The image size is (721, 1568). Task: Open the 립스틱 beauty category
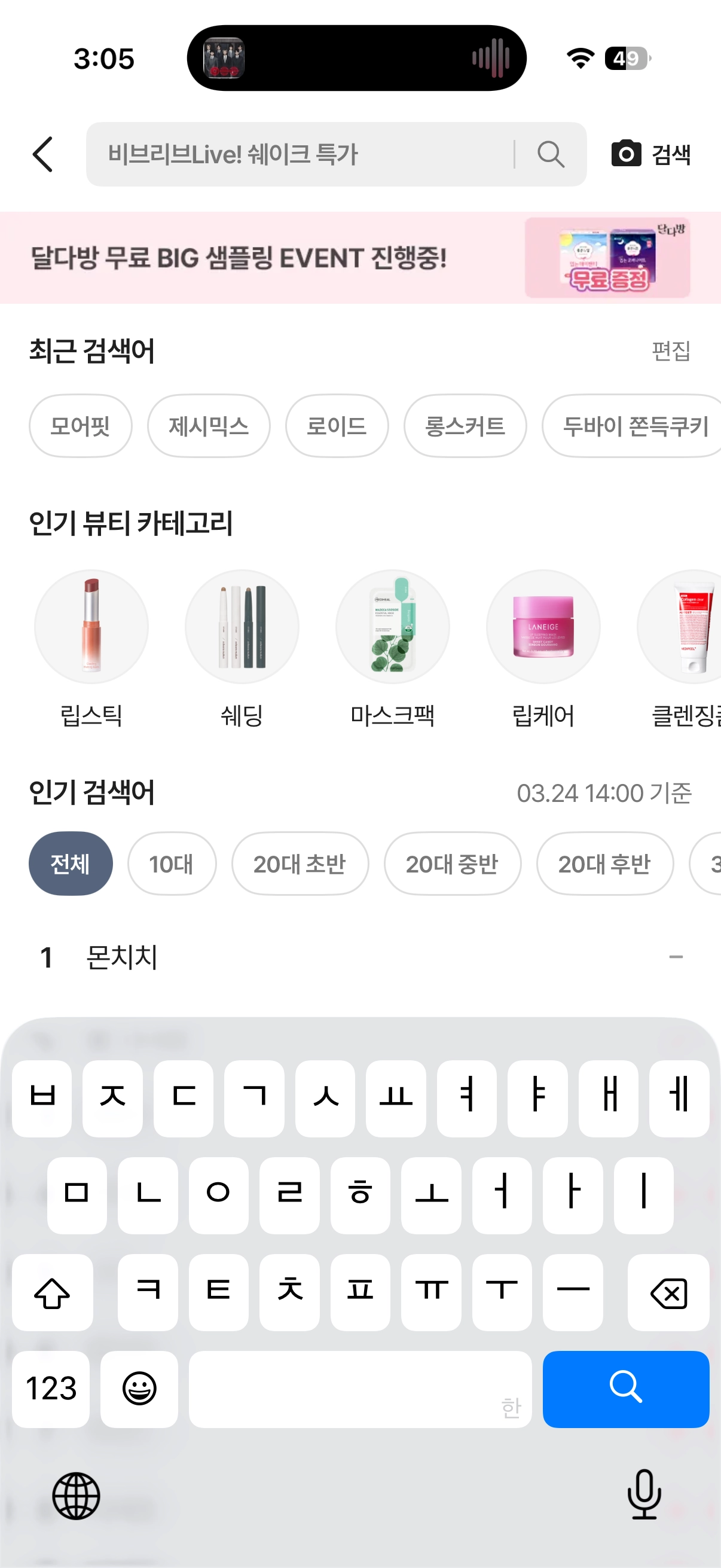(x=91, y=627)
